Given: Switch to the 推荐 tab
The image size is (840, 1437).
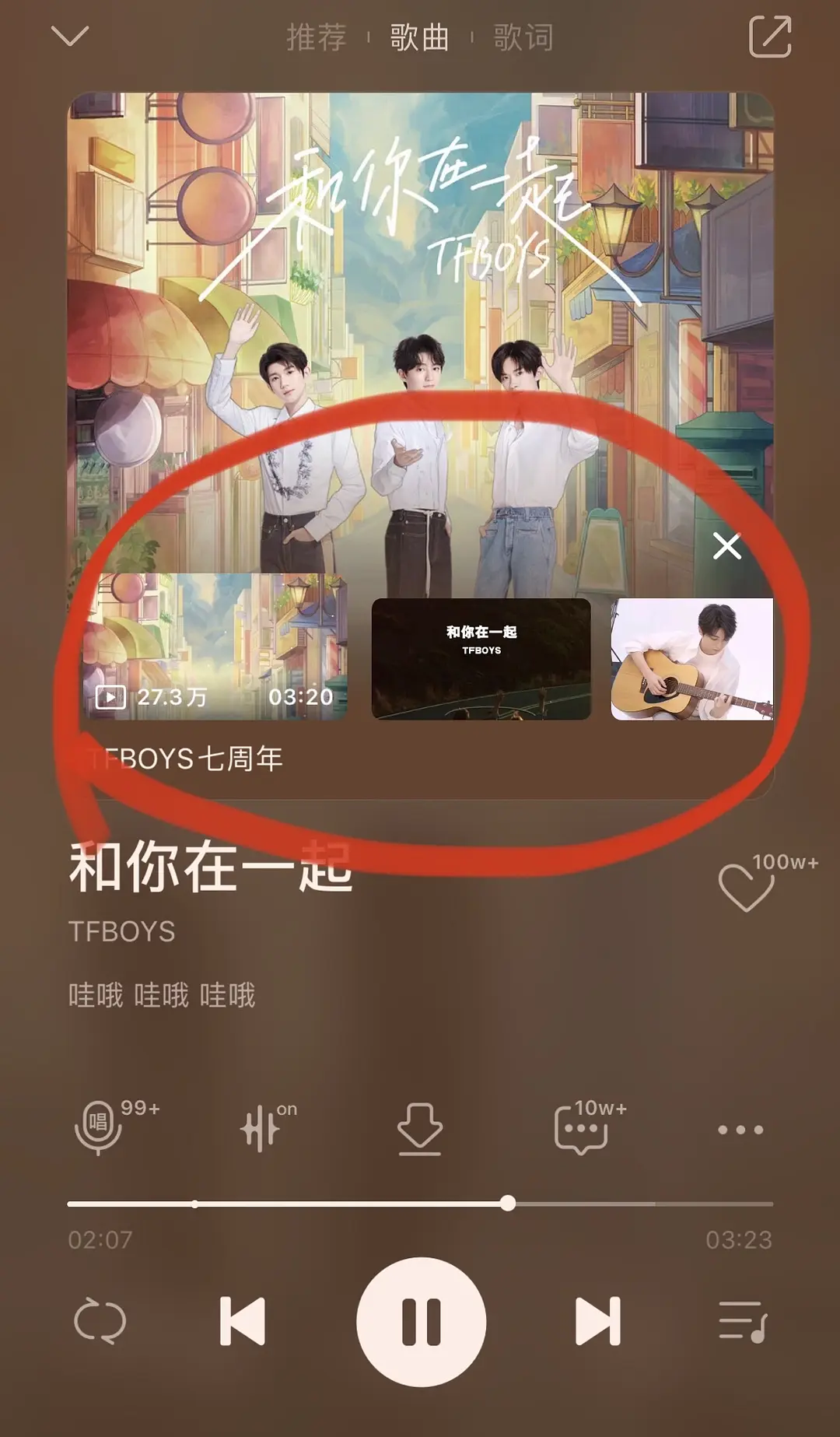Looking at the screenshot, I should click(316, 37).
